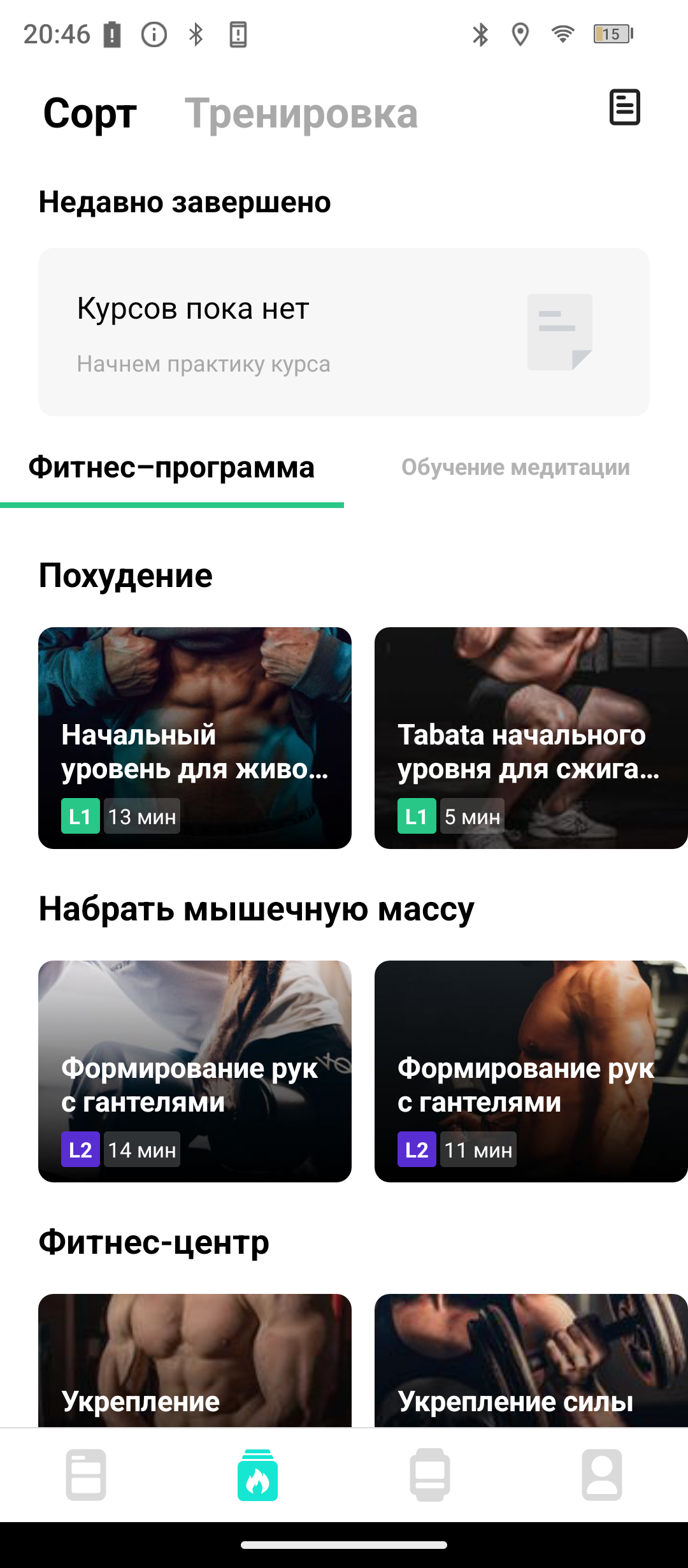Screen dimensions: 688x1568
Task: Open the watch device tab
Action: point(430,1475)
